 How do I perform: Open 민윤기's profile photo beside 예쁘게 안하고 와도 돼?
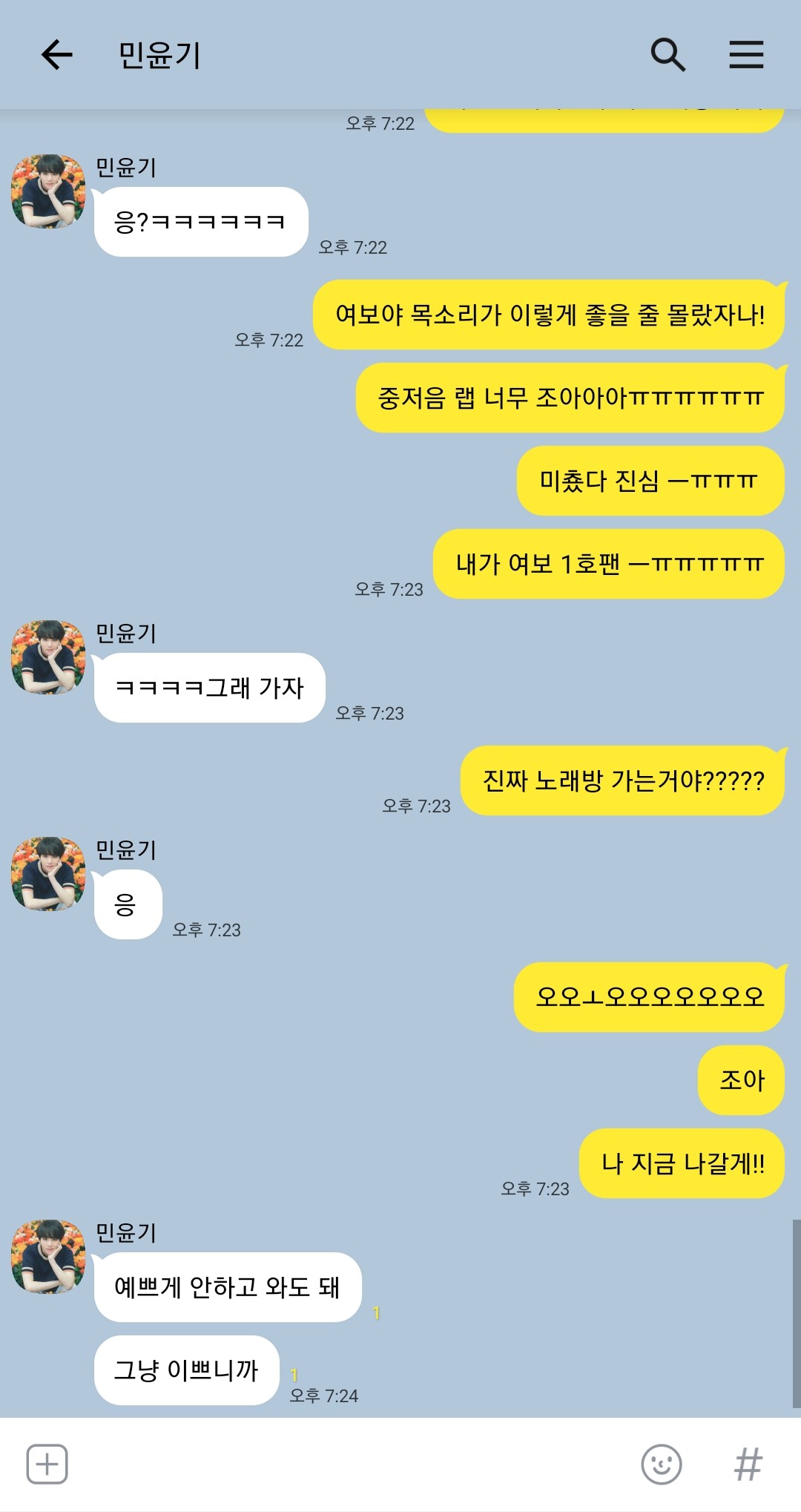point(48,1257)
